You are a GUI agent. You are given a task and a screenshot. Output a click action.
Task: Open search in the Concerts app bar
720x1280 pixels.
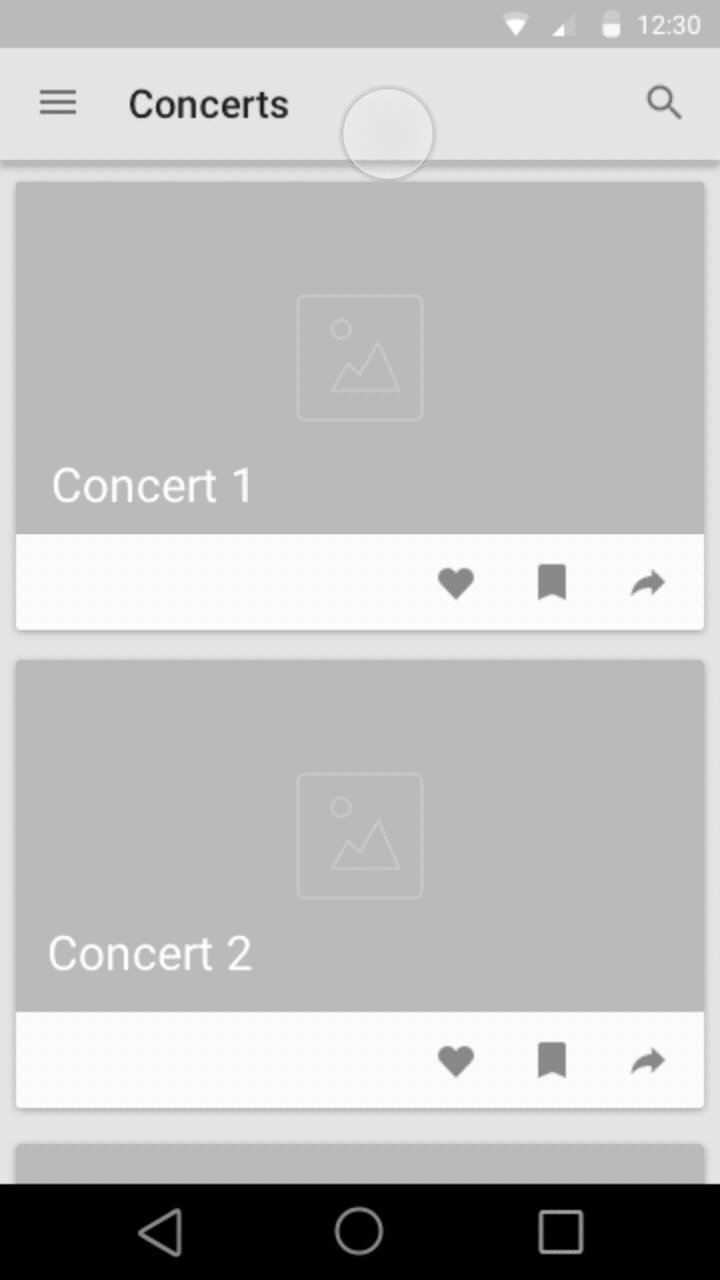pos(664,102)
